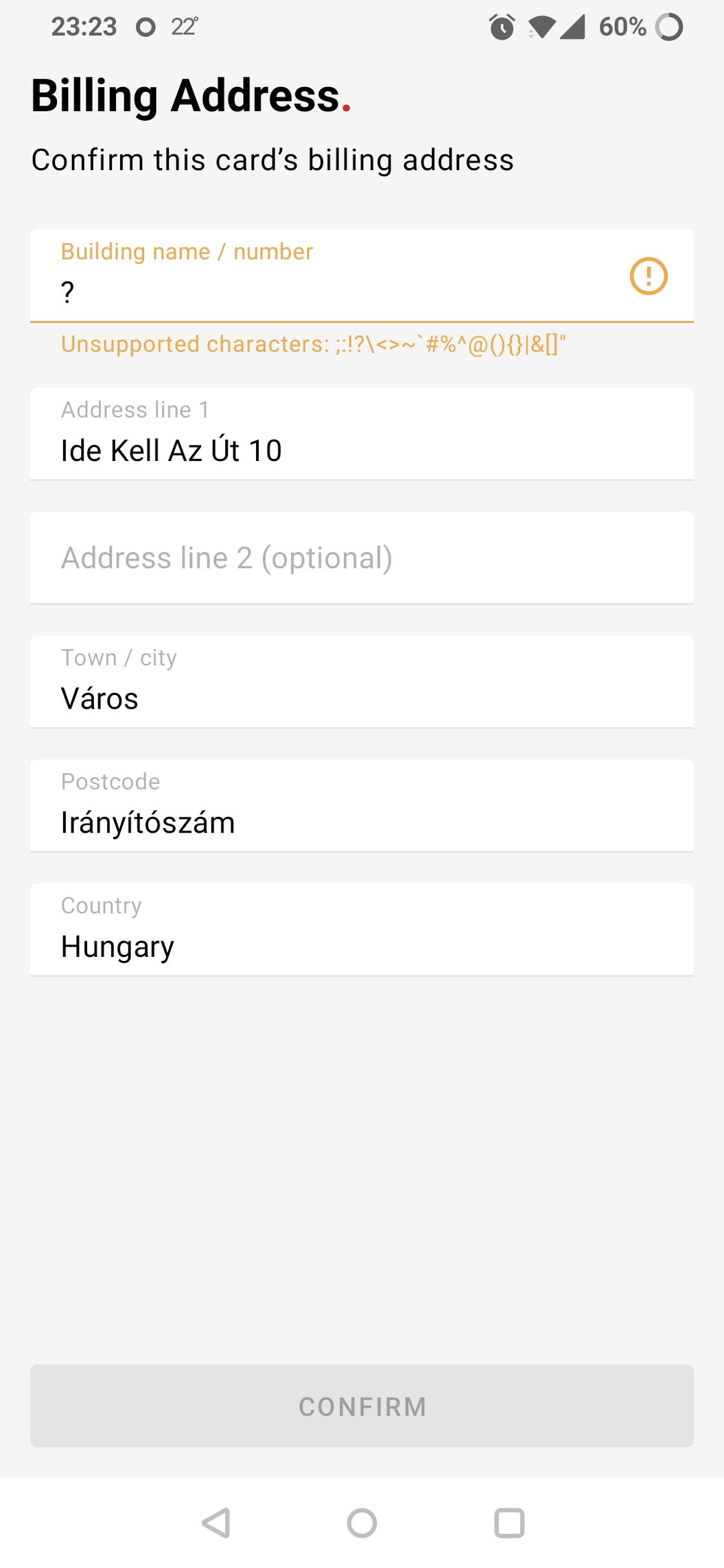Image resolution: width=724 pixels, height=1568 pixels.
Task: Edit the Postcode field
Action: click(x=362, y=806)
